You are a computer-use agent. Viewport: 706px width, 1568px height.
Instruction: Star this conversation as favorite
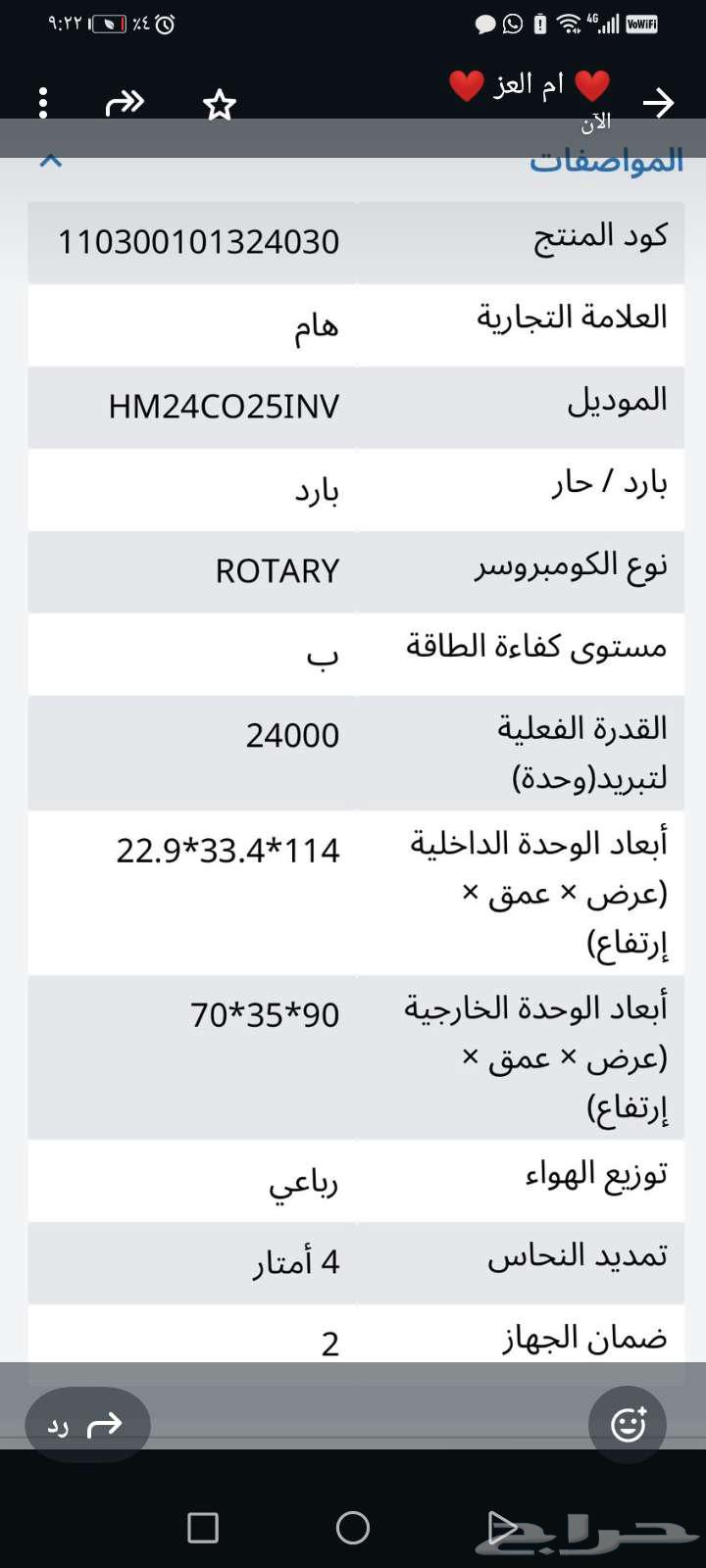221,102
